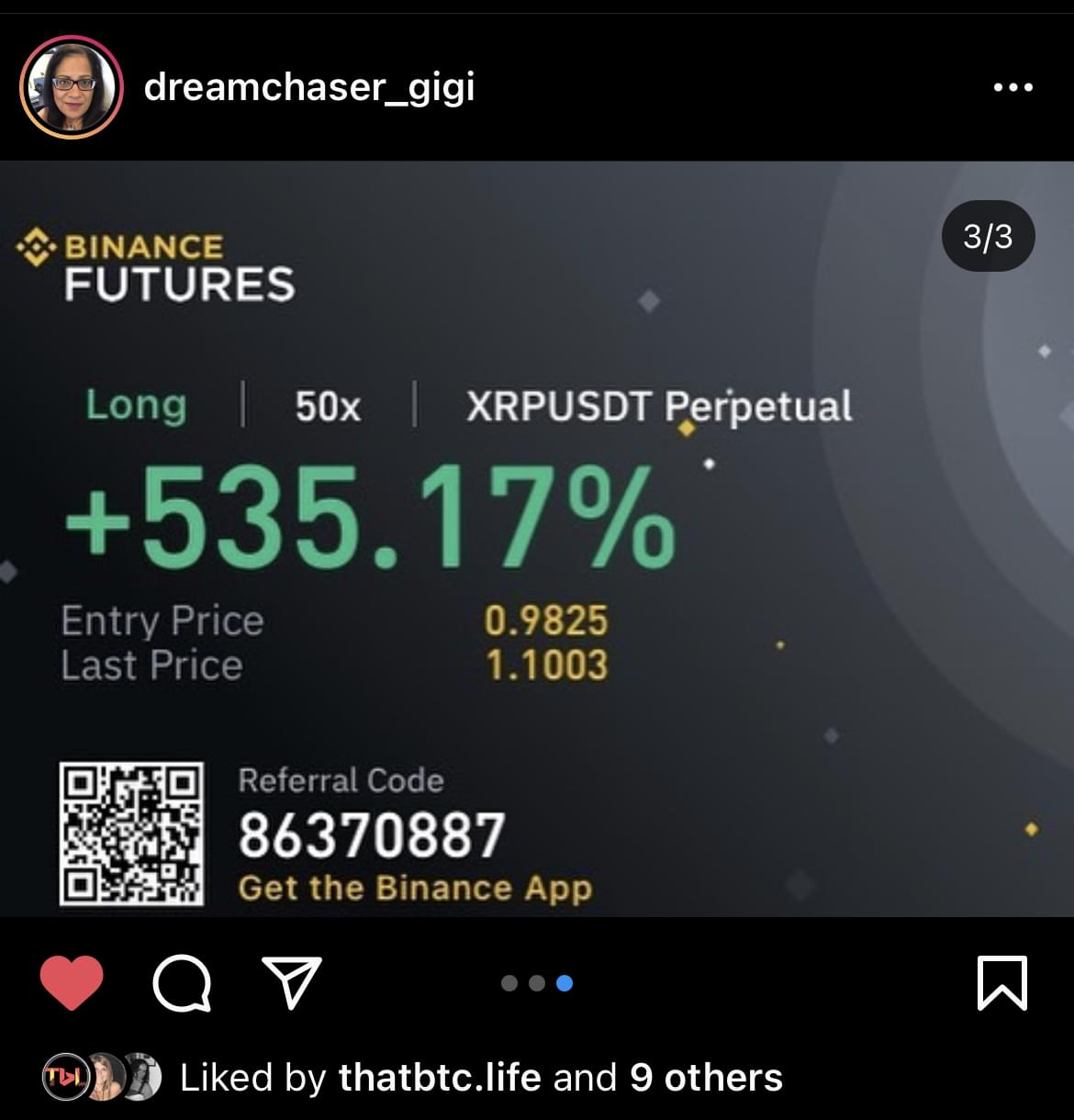Open dreamchaser_gigi's profile picture
This screenshot has width=1074, height=1120.
[x=71, y=88]
